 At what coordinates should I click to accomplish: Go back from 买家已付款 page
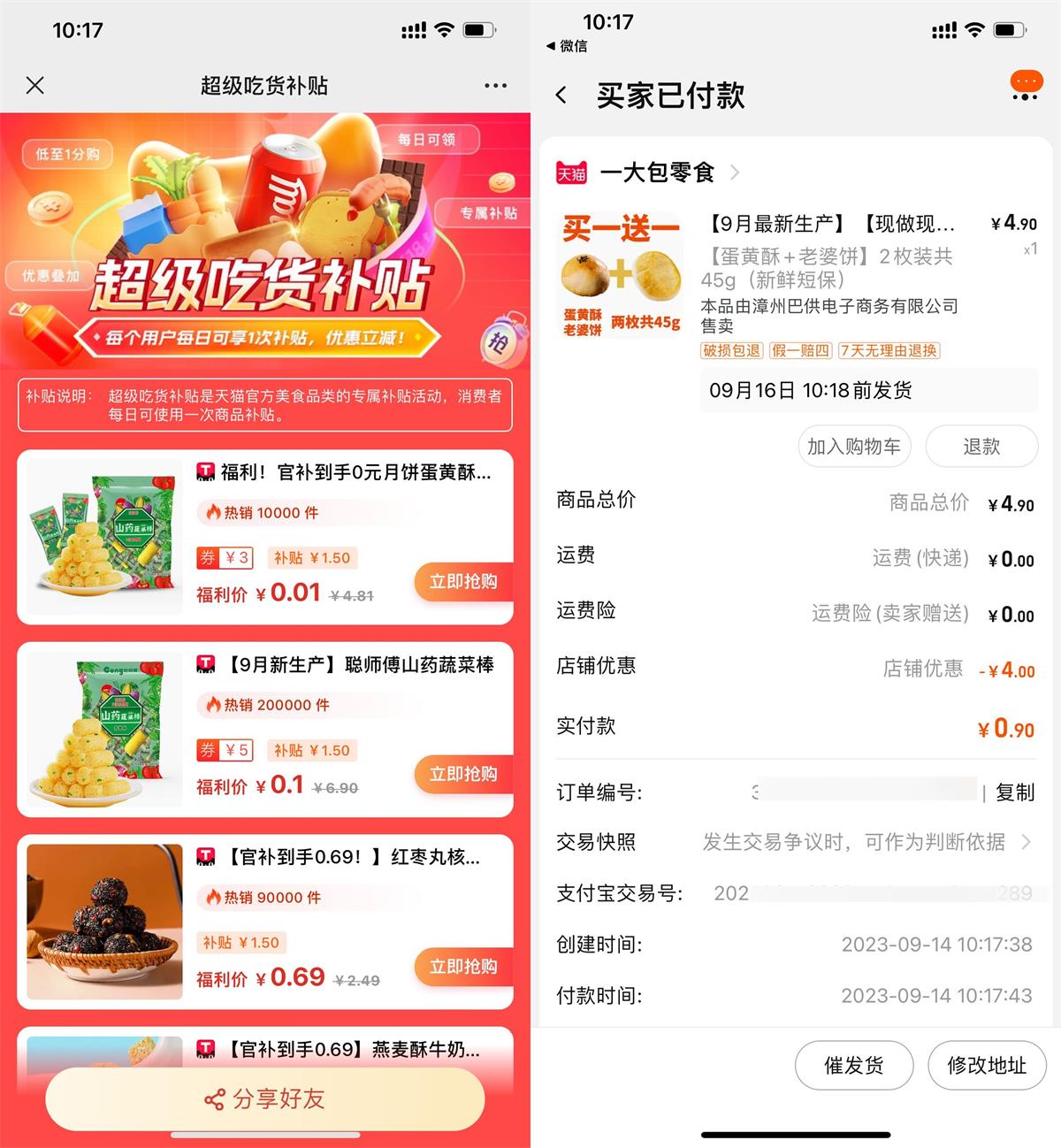(x=561, y=96)
